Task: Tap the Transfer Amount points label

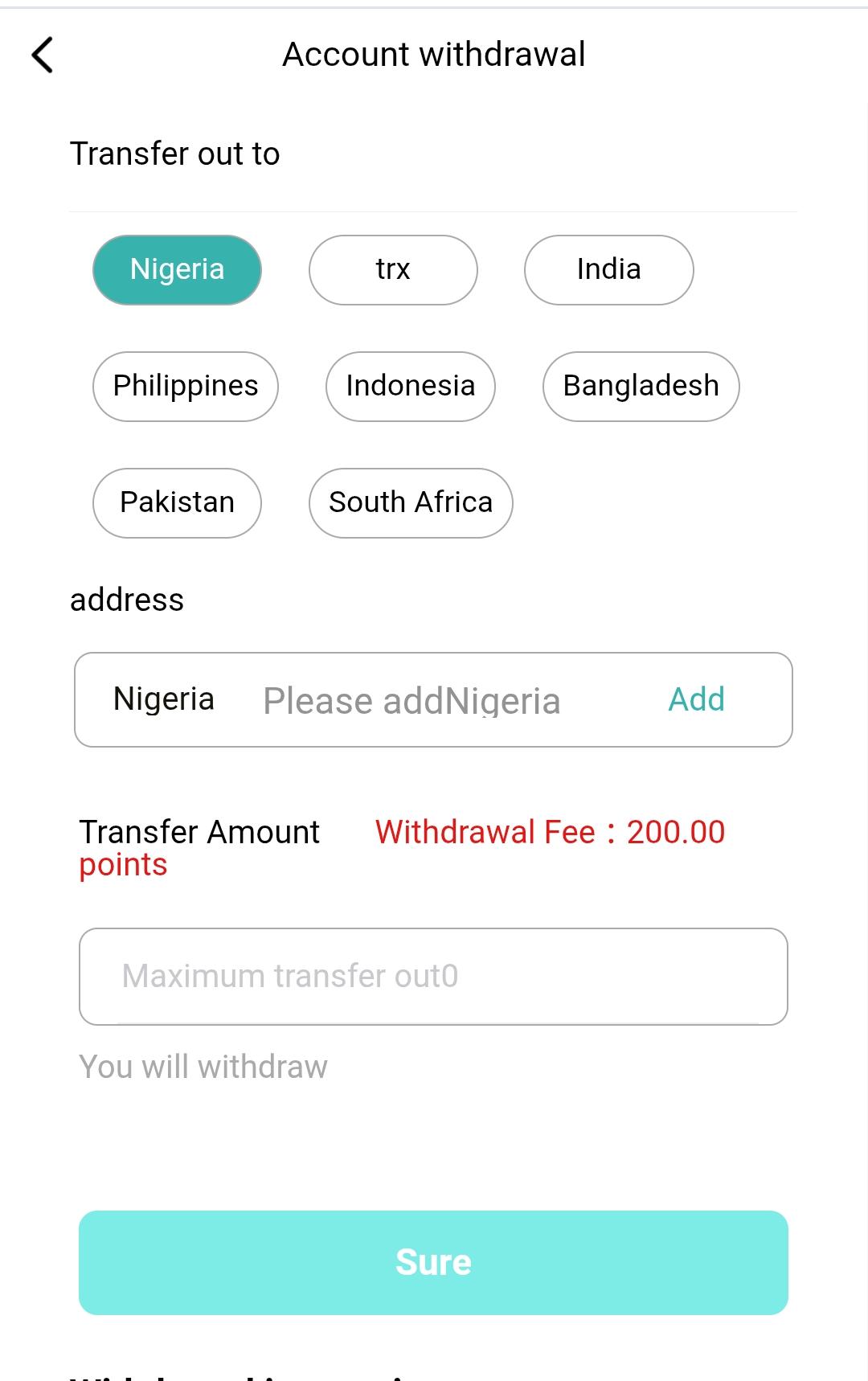Action: click(x=199, y=848)
